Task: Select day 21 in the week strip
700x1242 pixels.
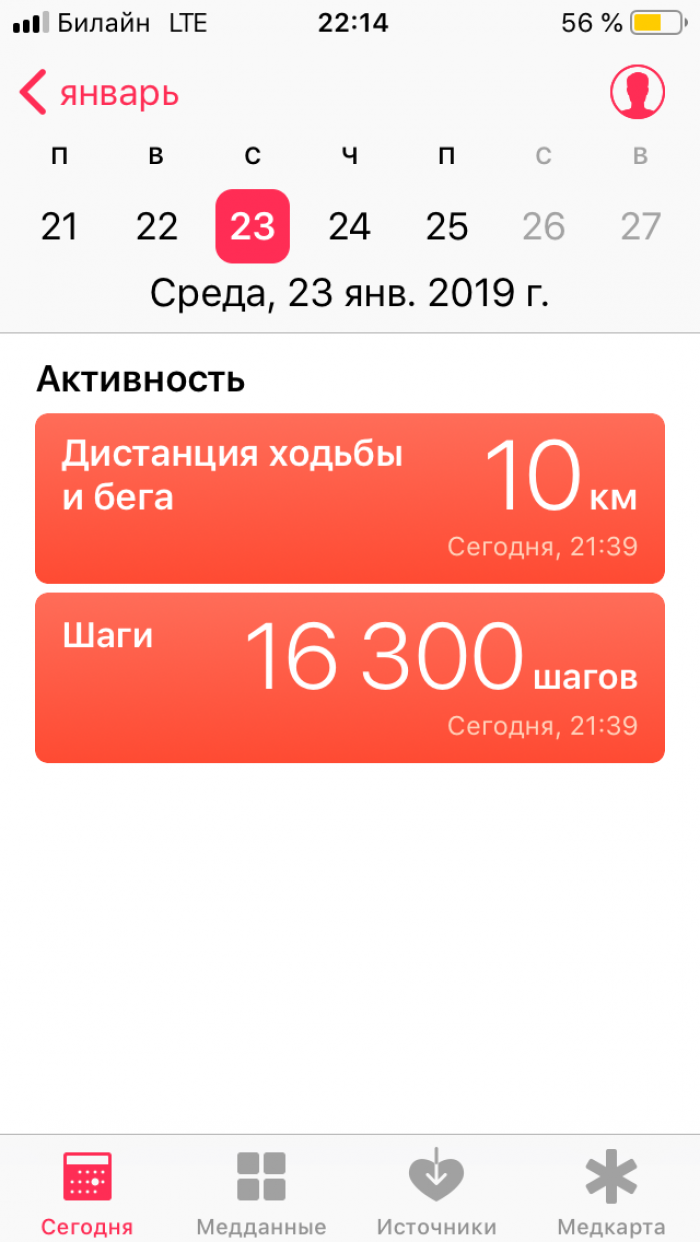Action: tap(59, 227)
